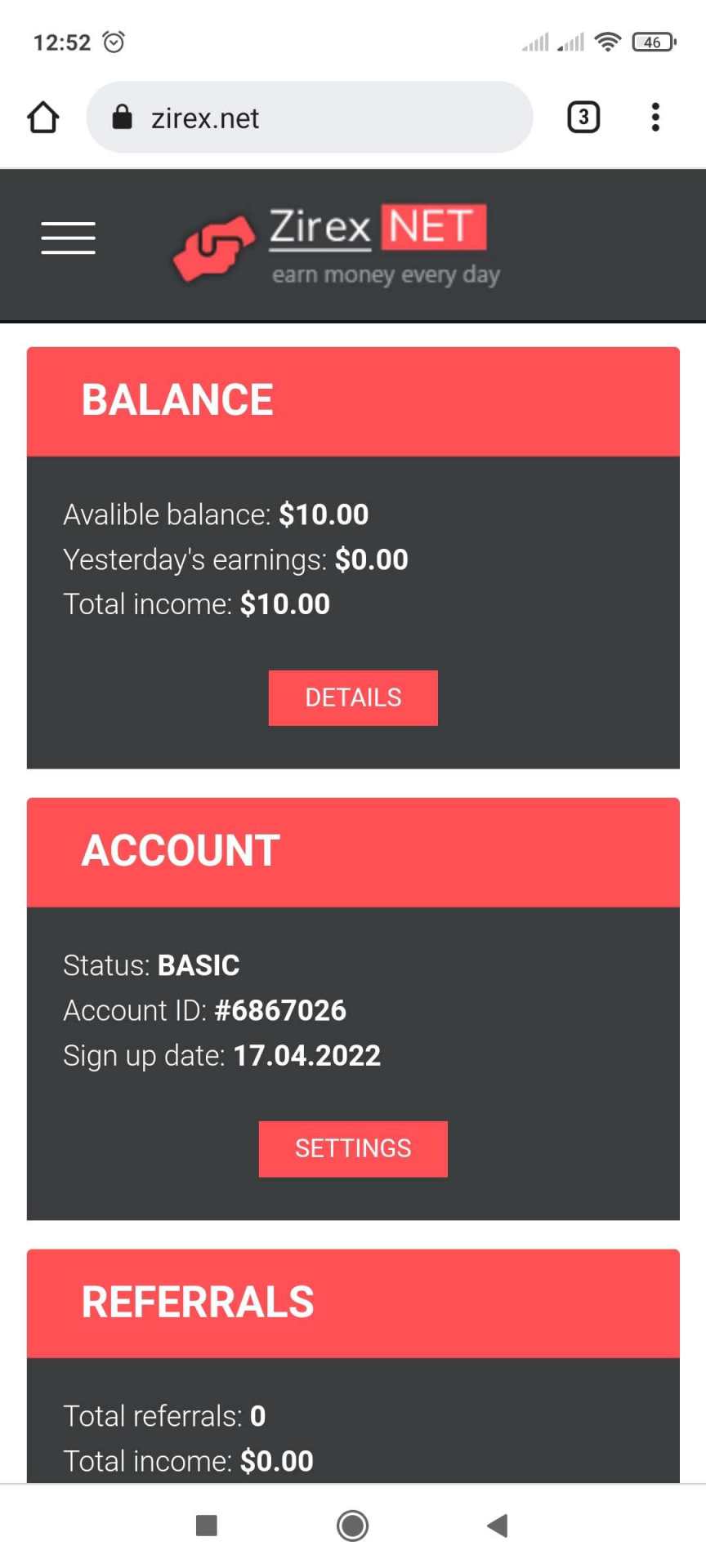Tap the Android home circle button
706x1568 pixels.
click(352, 1524)
